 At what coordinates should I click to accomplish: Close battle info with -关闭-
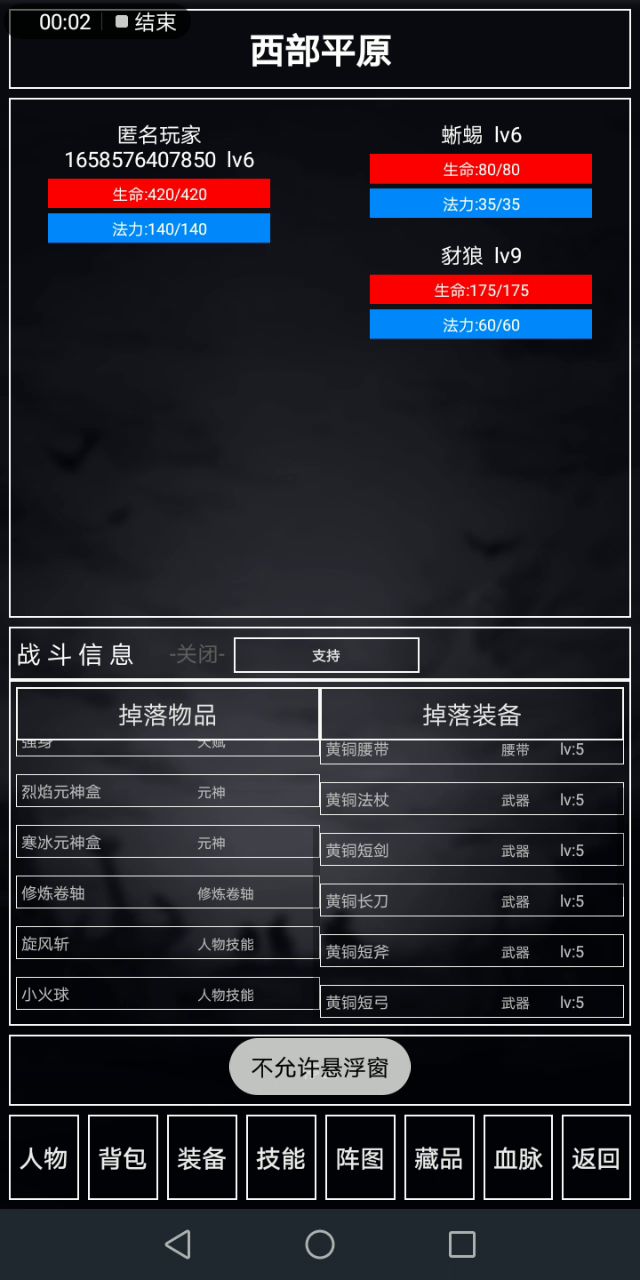pos(197,655)
